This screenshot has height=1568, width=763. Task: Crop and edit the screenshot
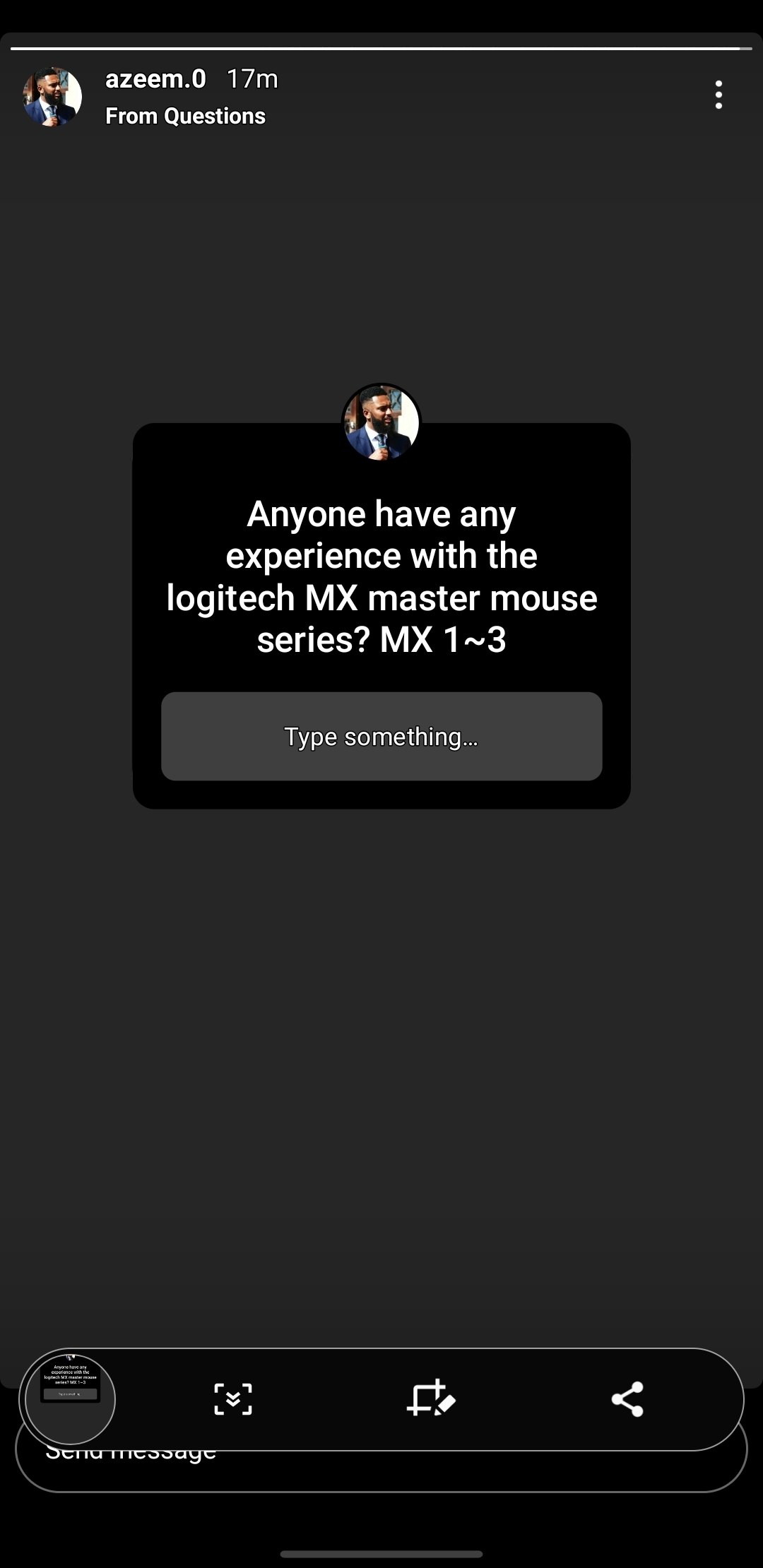pyautogui.click(x=430, y=1398)
